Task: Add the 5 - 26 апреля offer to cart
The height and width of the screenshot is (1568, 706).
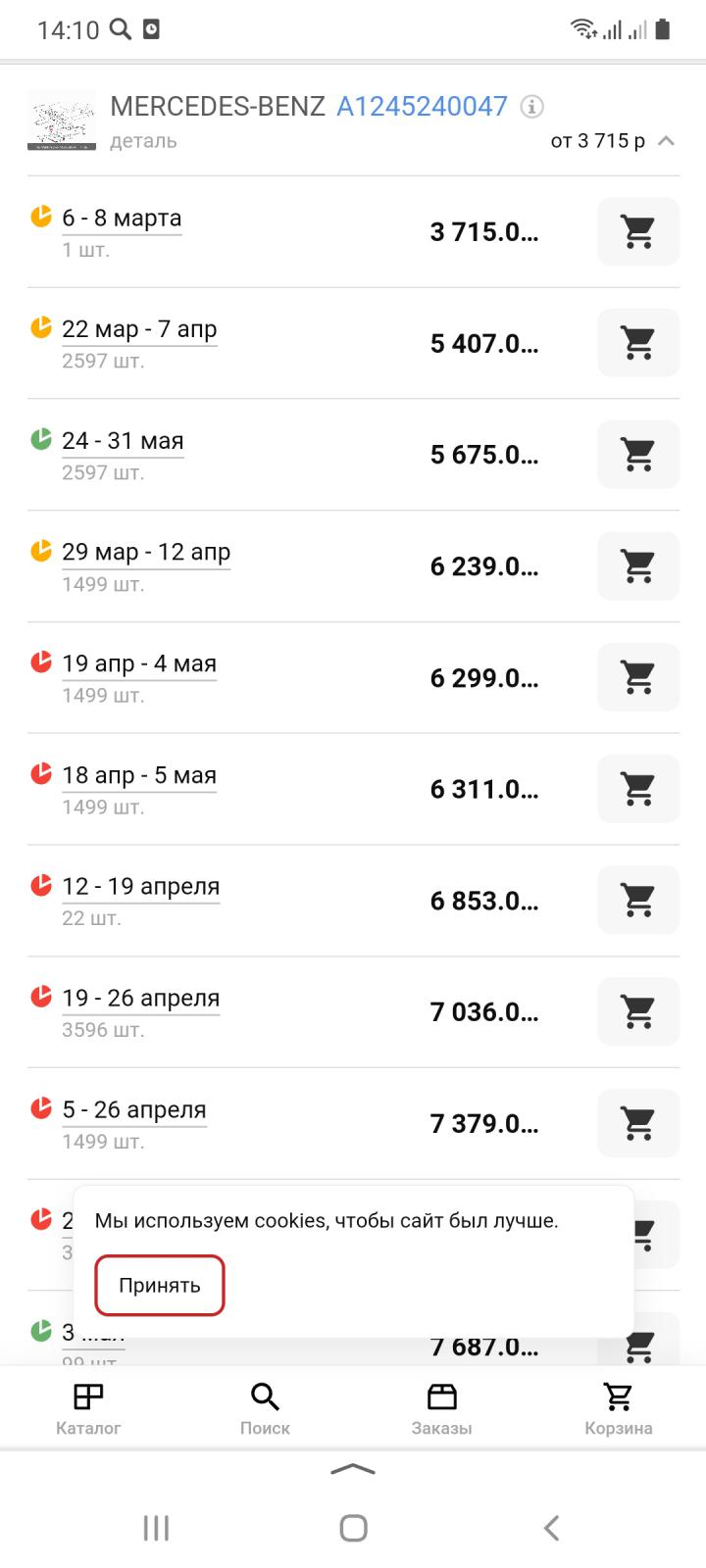Action: pos(638,1123)
